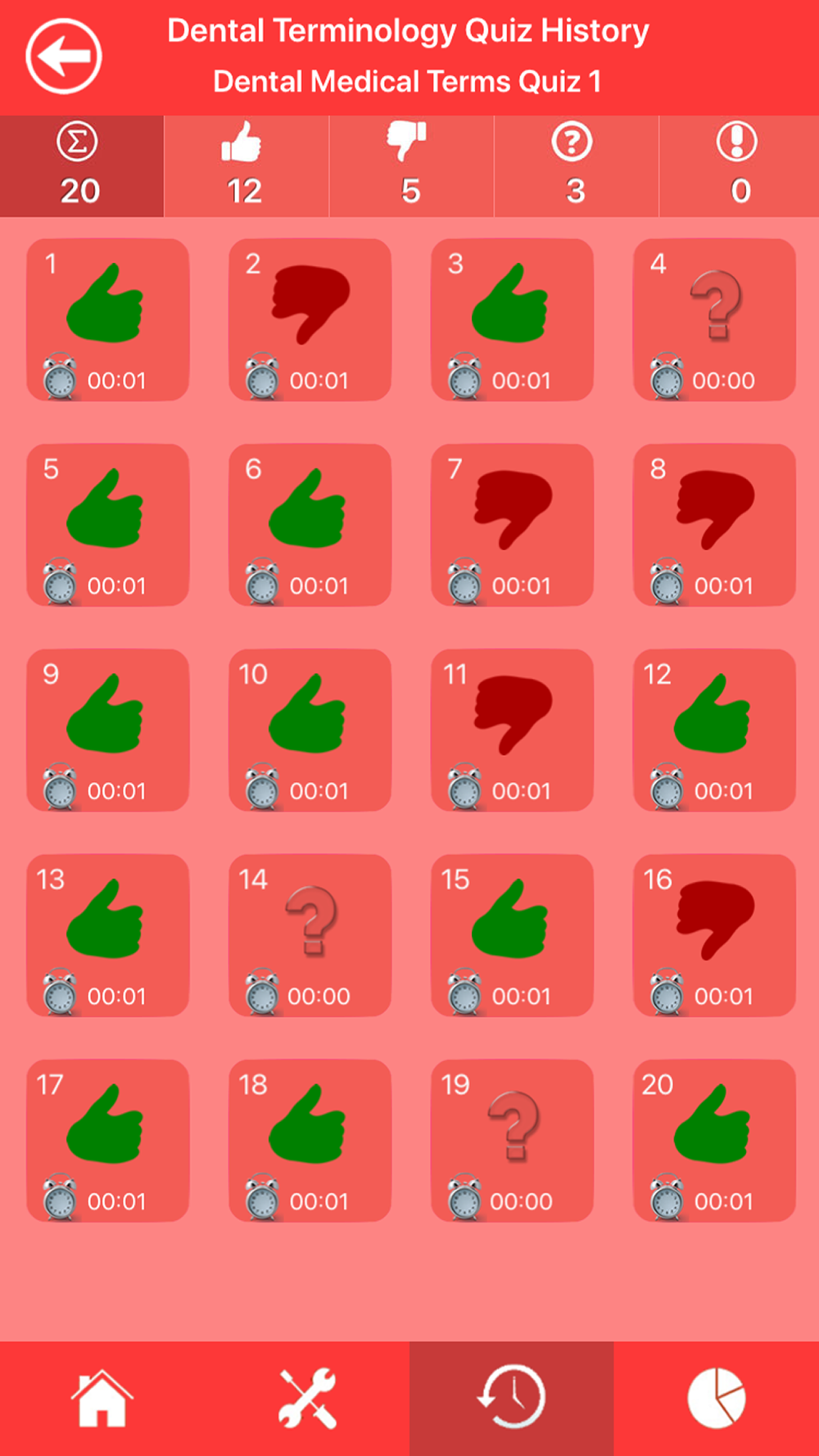Review question 10 card
Screen dimensions: 819x1456
coord(310,730)
